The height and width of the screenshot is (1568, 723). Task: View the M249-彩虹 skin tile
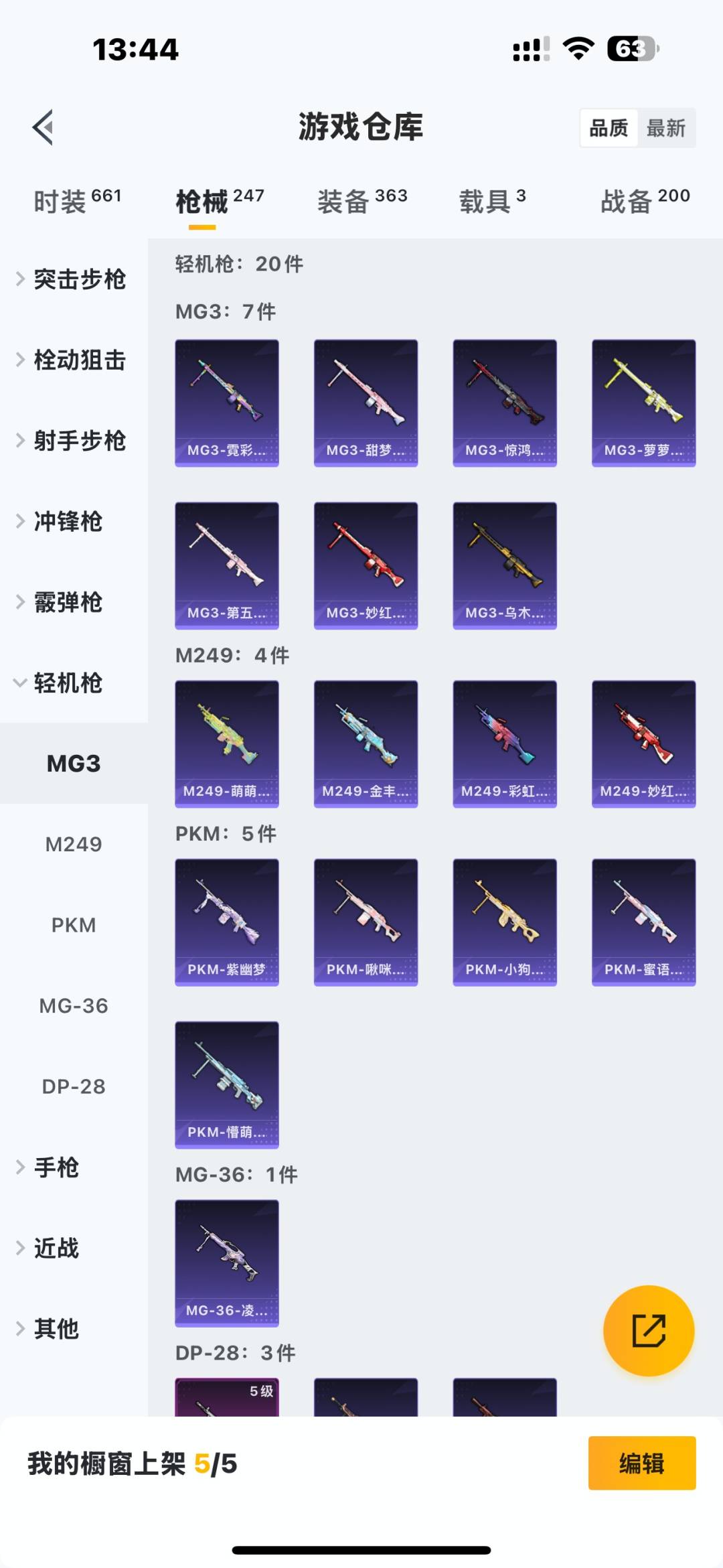click(505, 743)
